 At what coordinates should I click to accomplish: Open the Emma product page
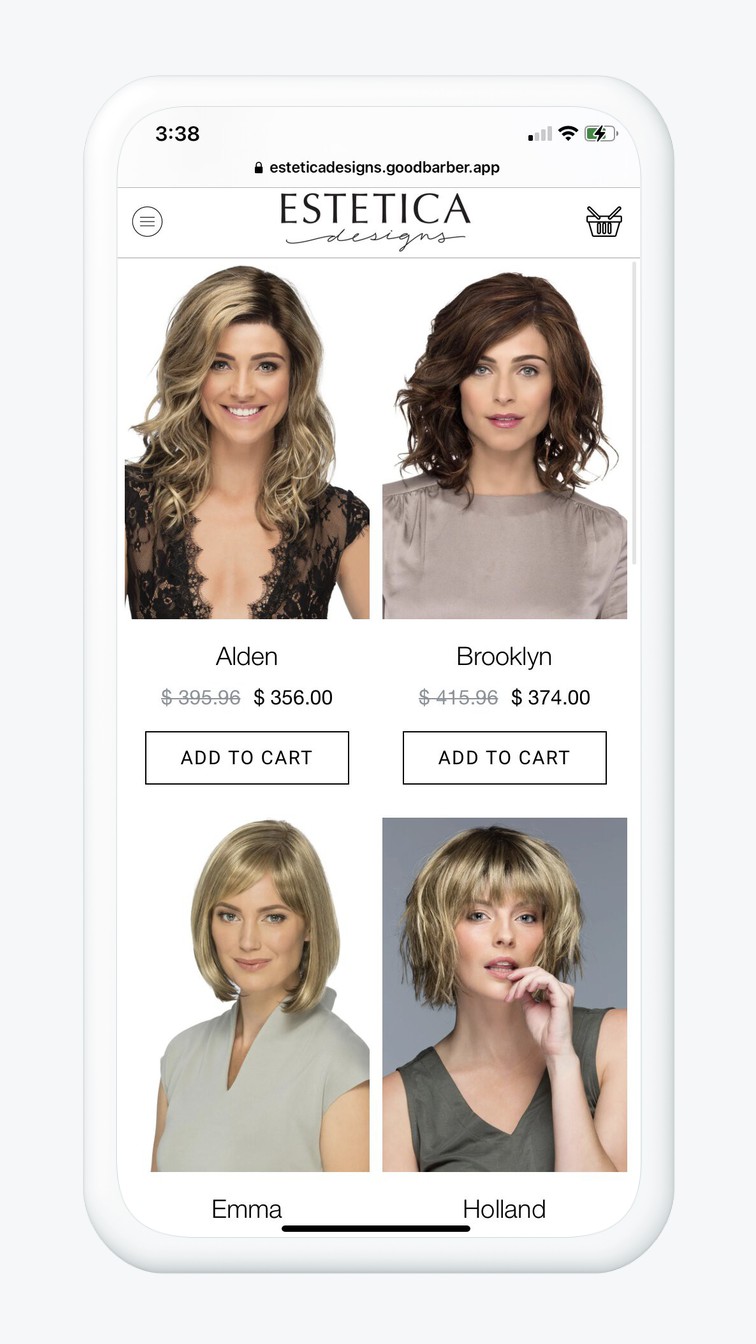[x=247, y=1209]
